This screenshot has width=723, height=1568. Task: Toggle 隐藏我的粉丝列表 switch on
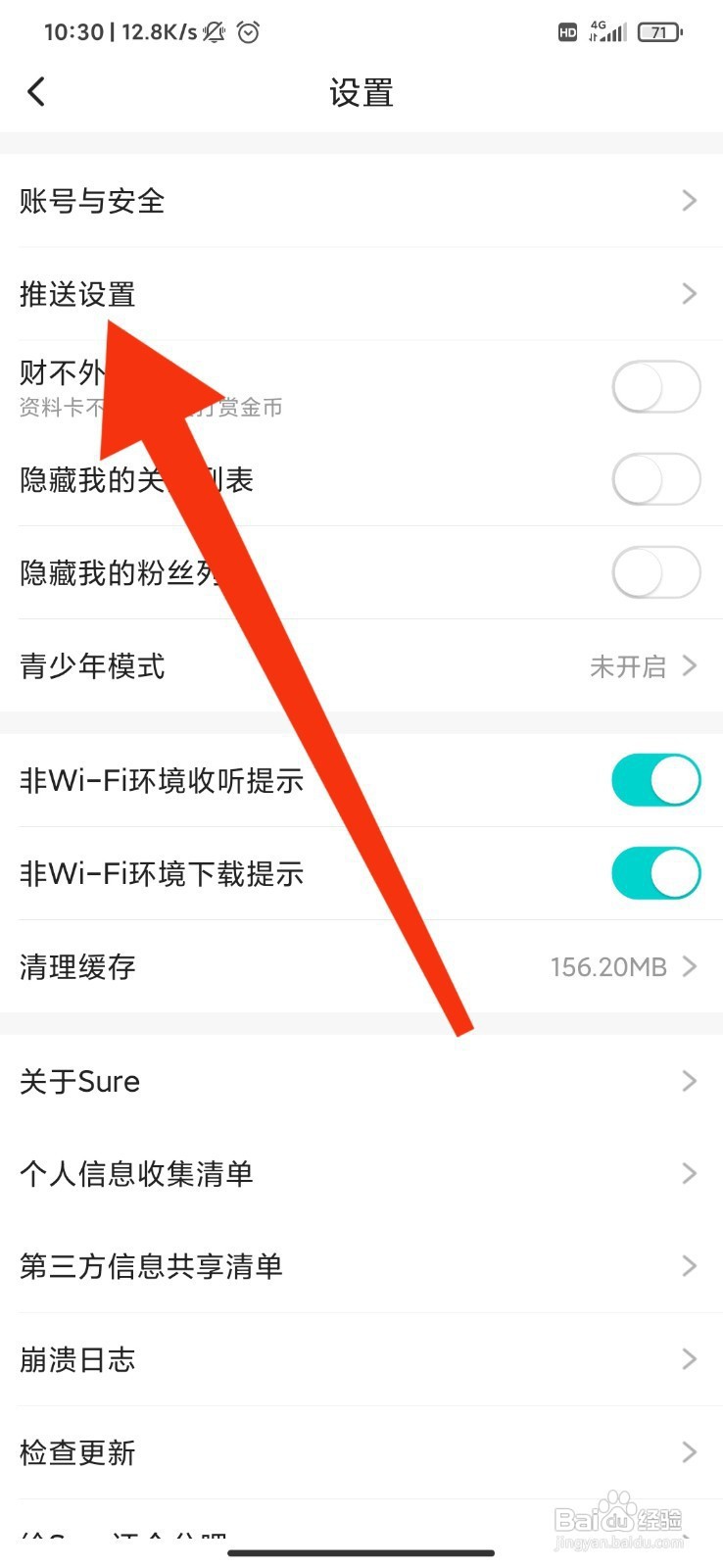[x=656, y=572]
